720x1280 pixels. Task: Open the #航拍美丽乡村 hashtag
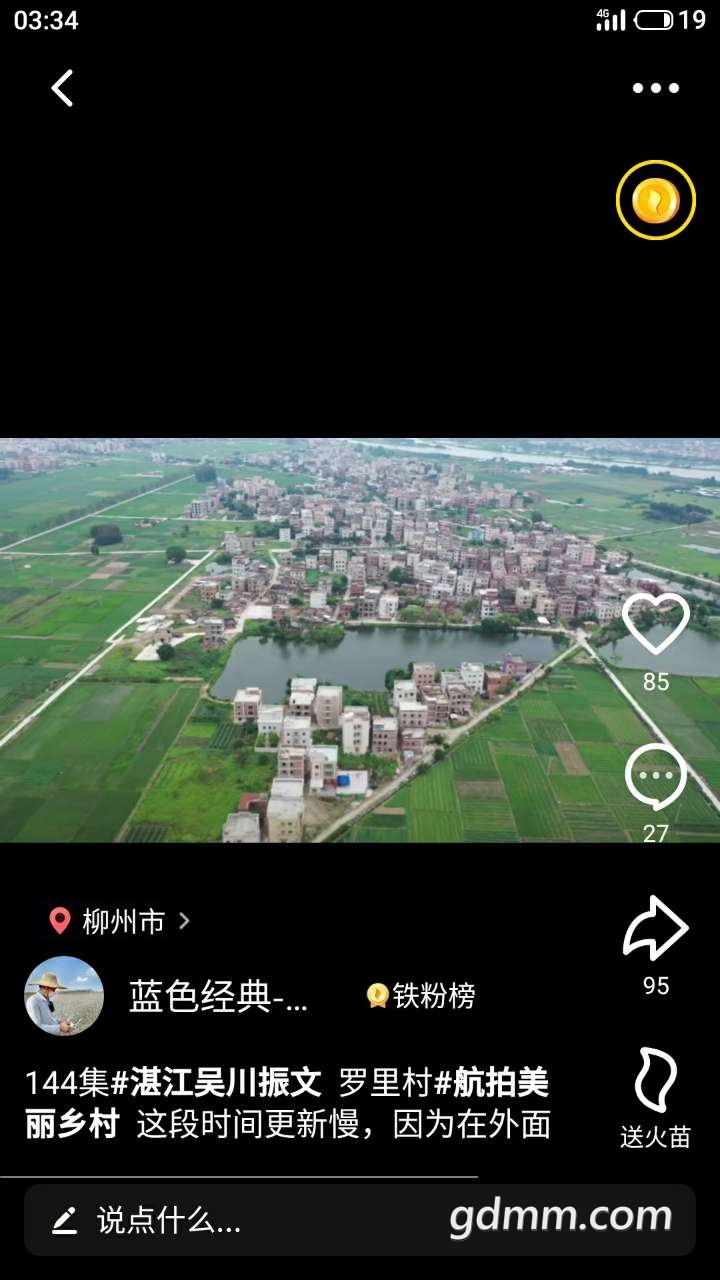click(x=500, y=1083)
